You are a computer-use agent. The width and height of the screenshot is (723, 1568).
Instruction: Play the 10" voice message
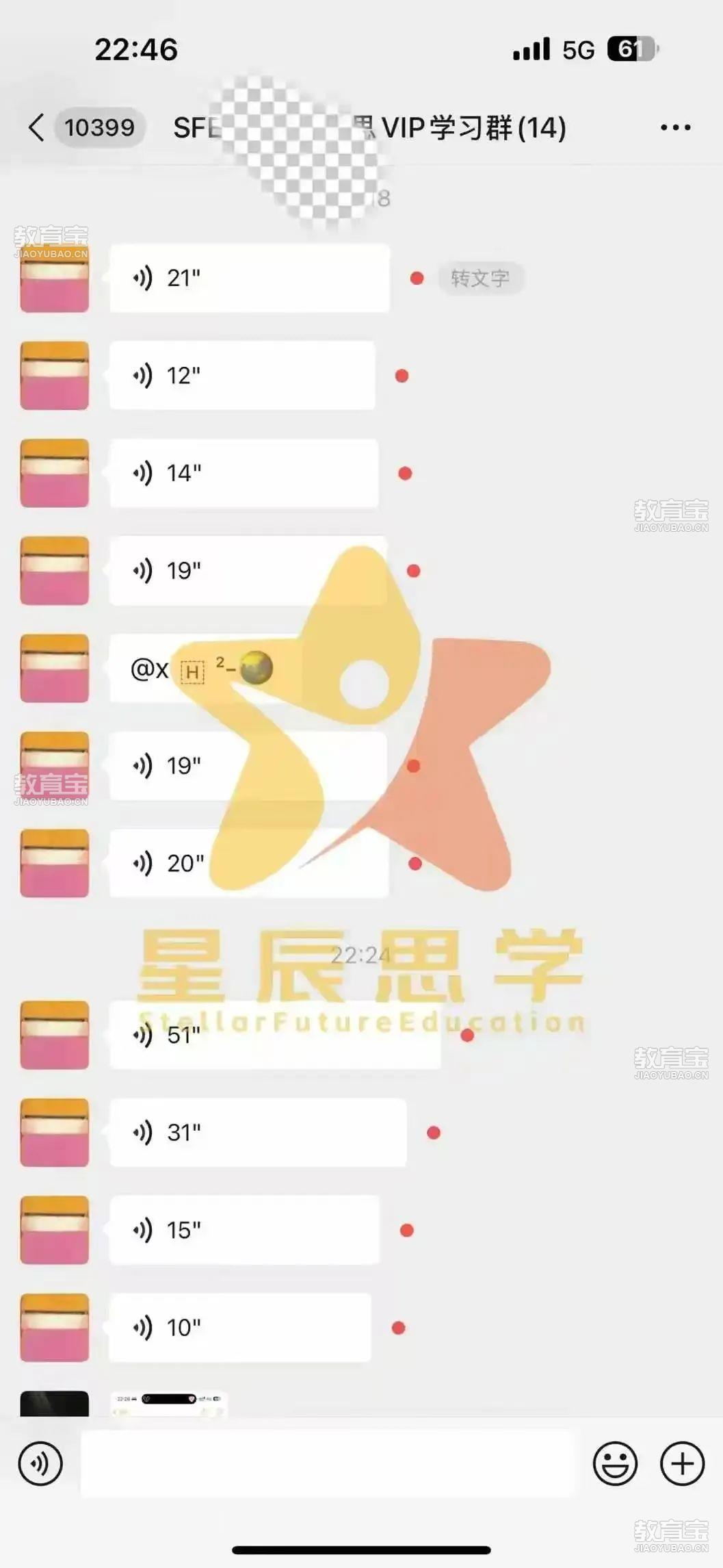[240, 1328]
